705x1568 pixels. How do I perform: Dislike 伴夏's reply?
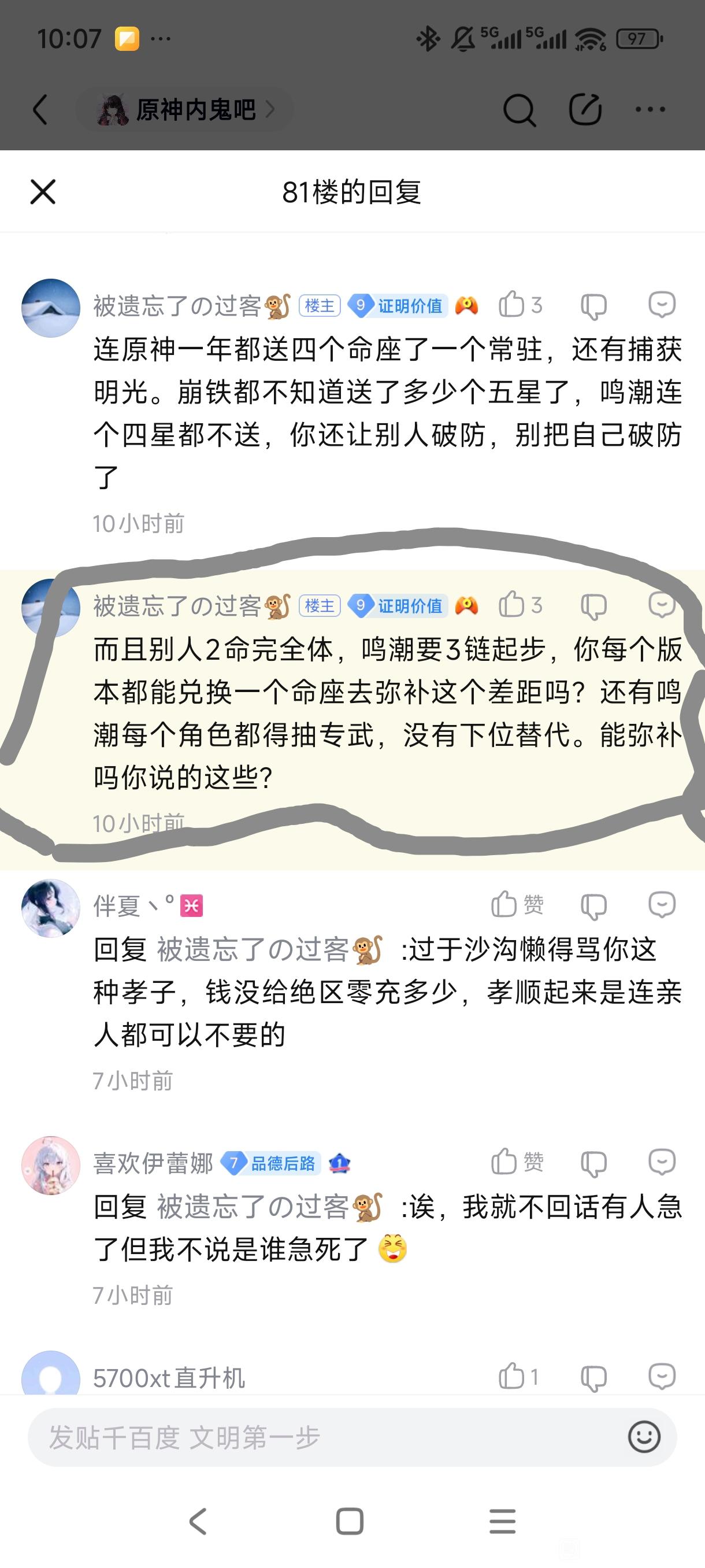coord(593,906)
